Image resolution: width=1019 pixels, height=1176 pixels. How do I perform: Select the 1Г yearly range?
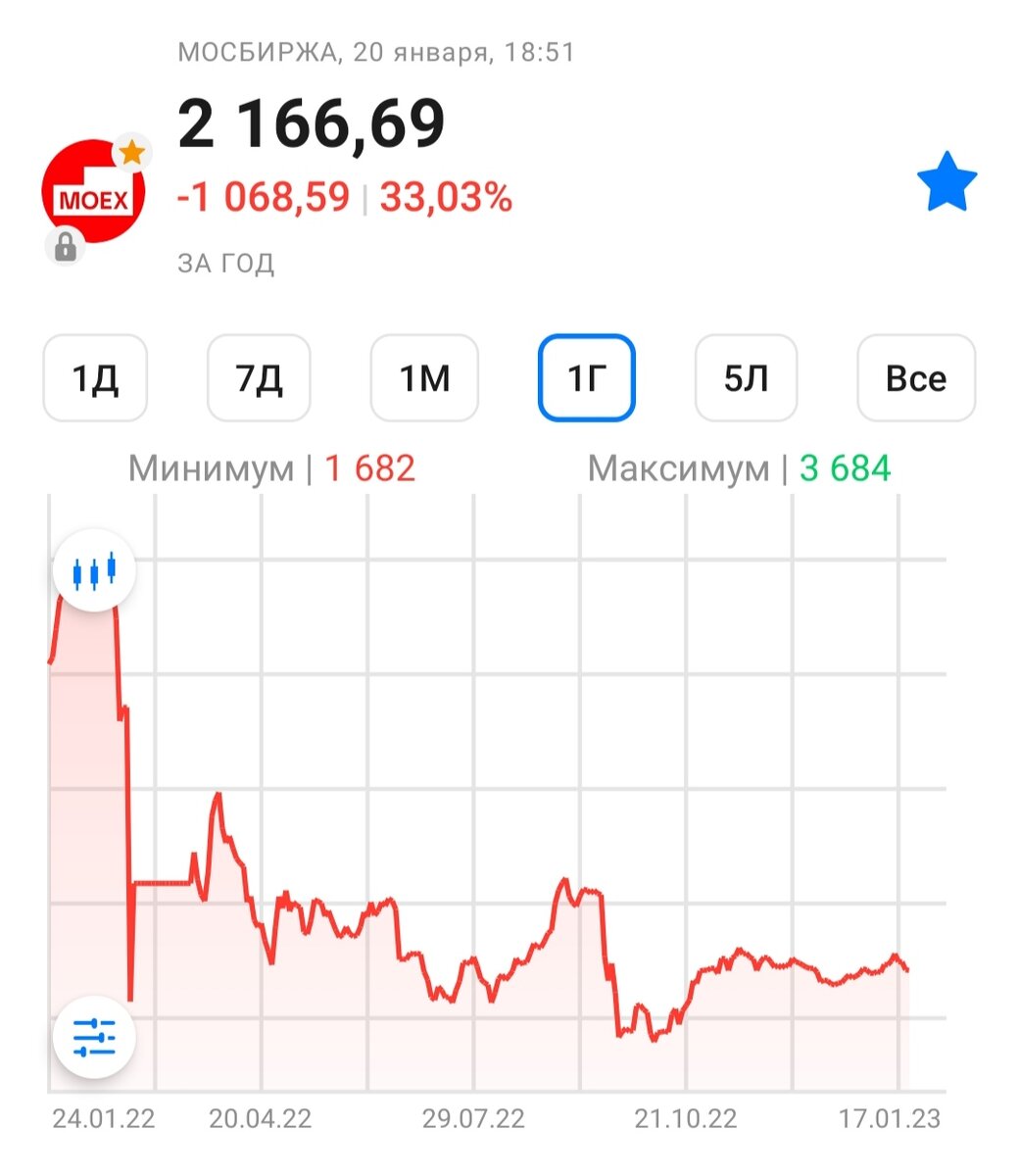587,378
